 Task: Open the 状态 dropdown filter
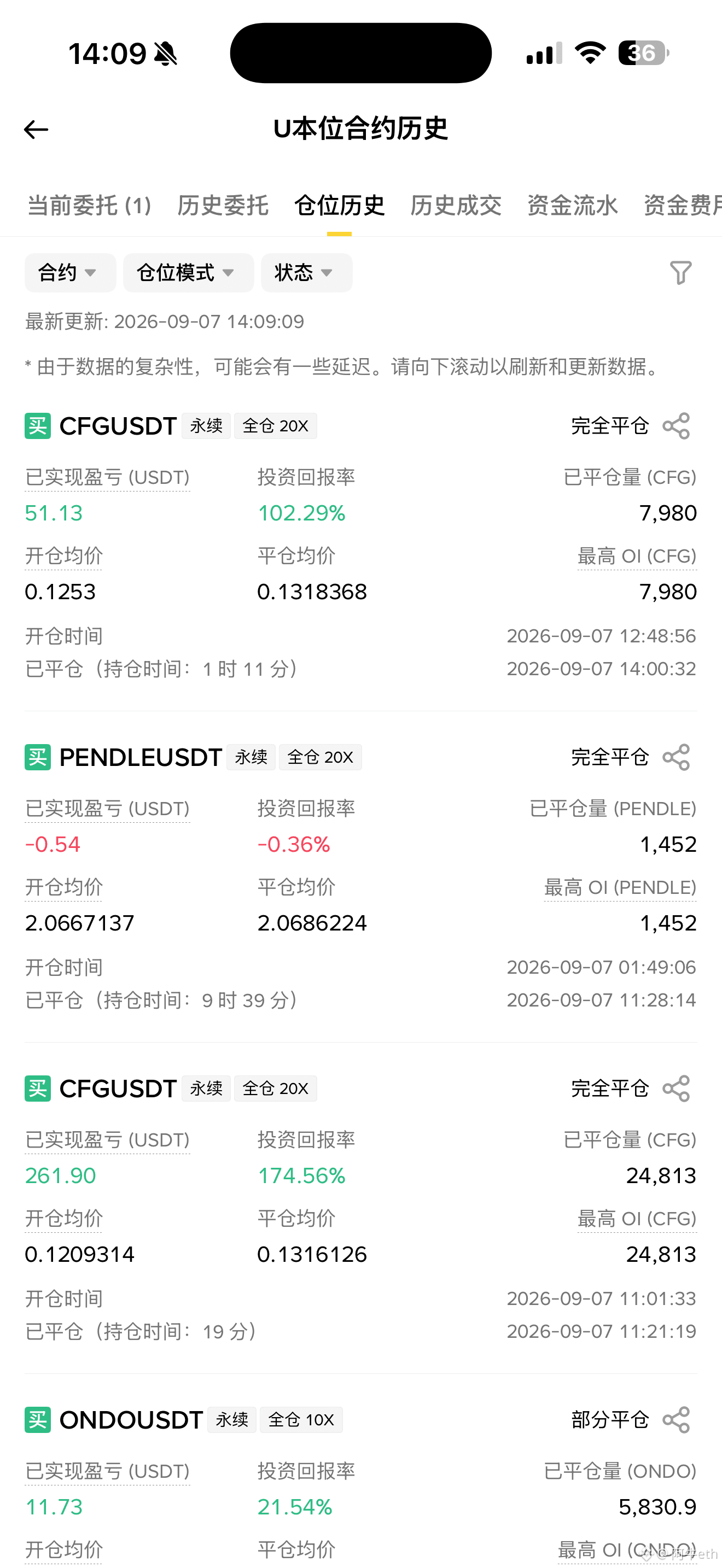(306, 273)
